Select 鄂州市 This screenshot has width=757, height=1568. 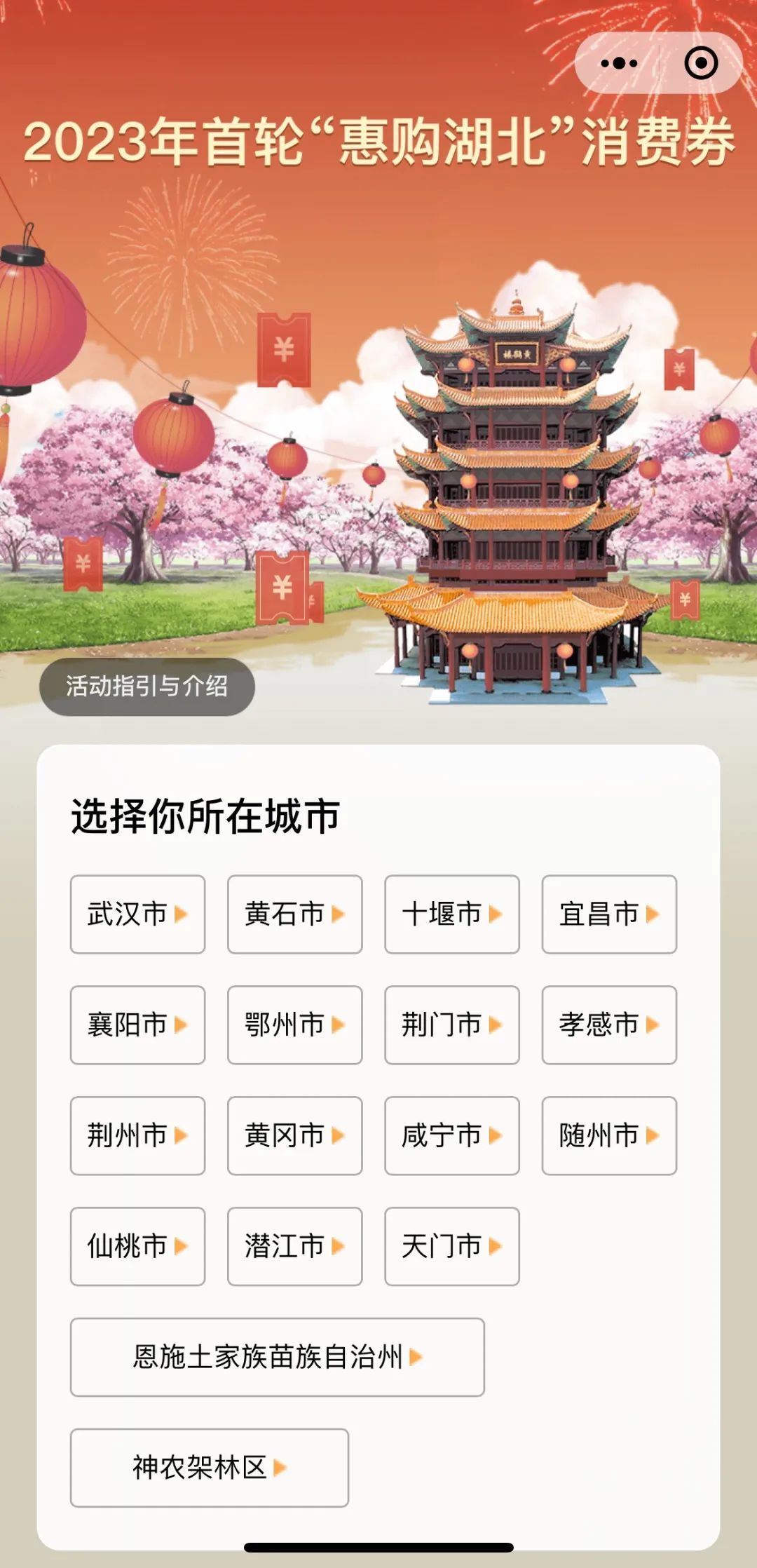click(x=294, y=1025)
